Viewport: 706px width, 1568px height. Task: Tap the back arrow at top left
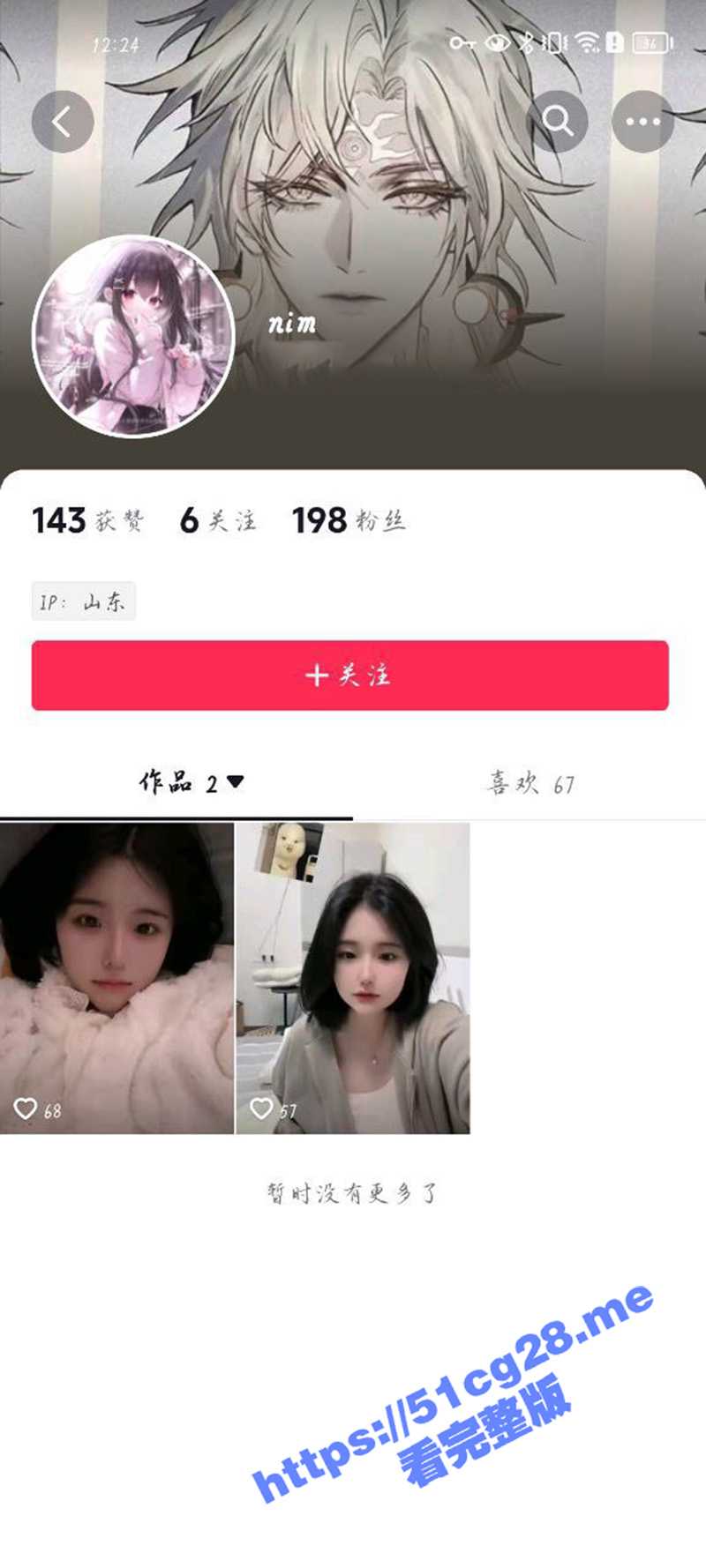tap(62, 122)
